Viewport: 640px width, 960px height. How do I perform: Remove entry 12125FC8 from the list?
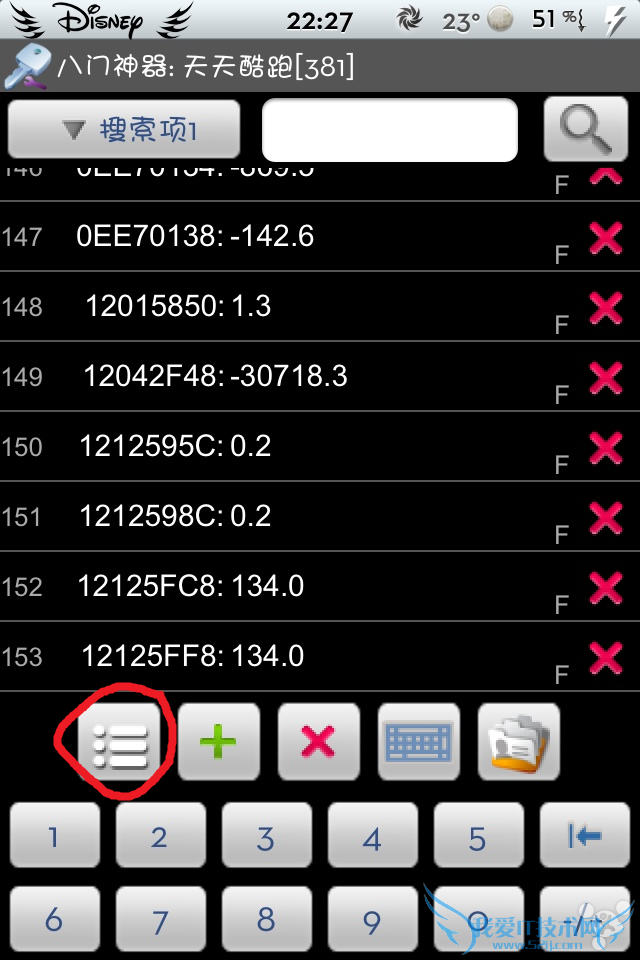pyautogui.click(x=605, y=588)
